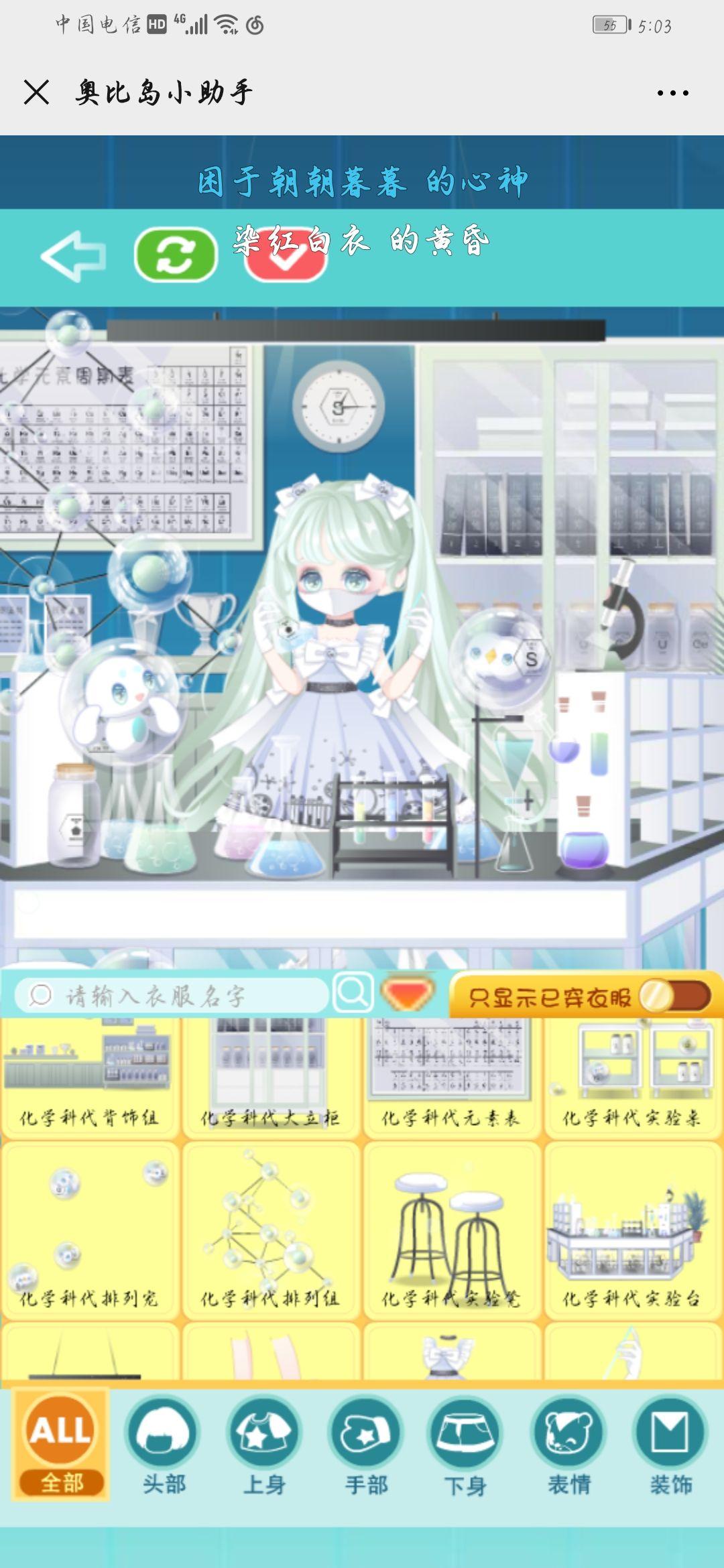Pick 化学科代实验台 item

pyautogui.click(x=632, y=1233)
